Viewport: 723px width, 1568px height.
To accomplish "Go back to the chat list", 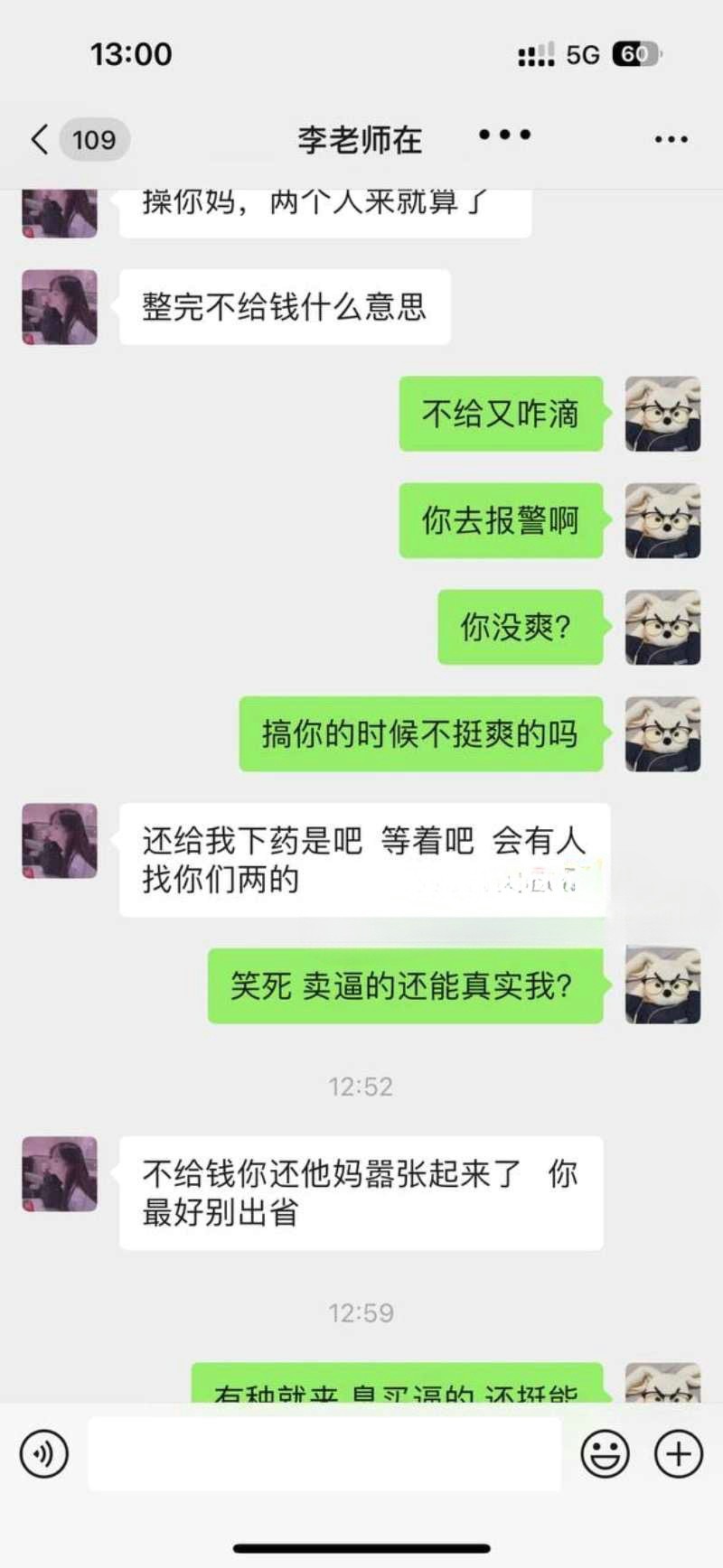I will [x=41, y=140].
